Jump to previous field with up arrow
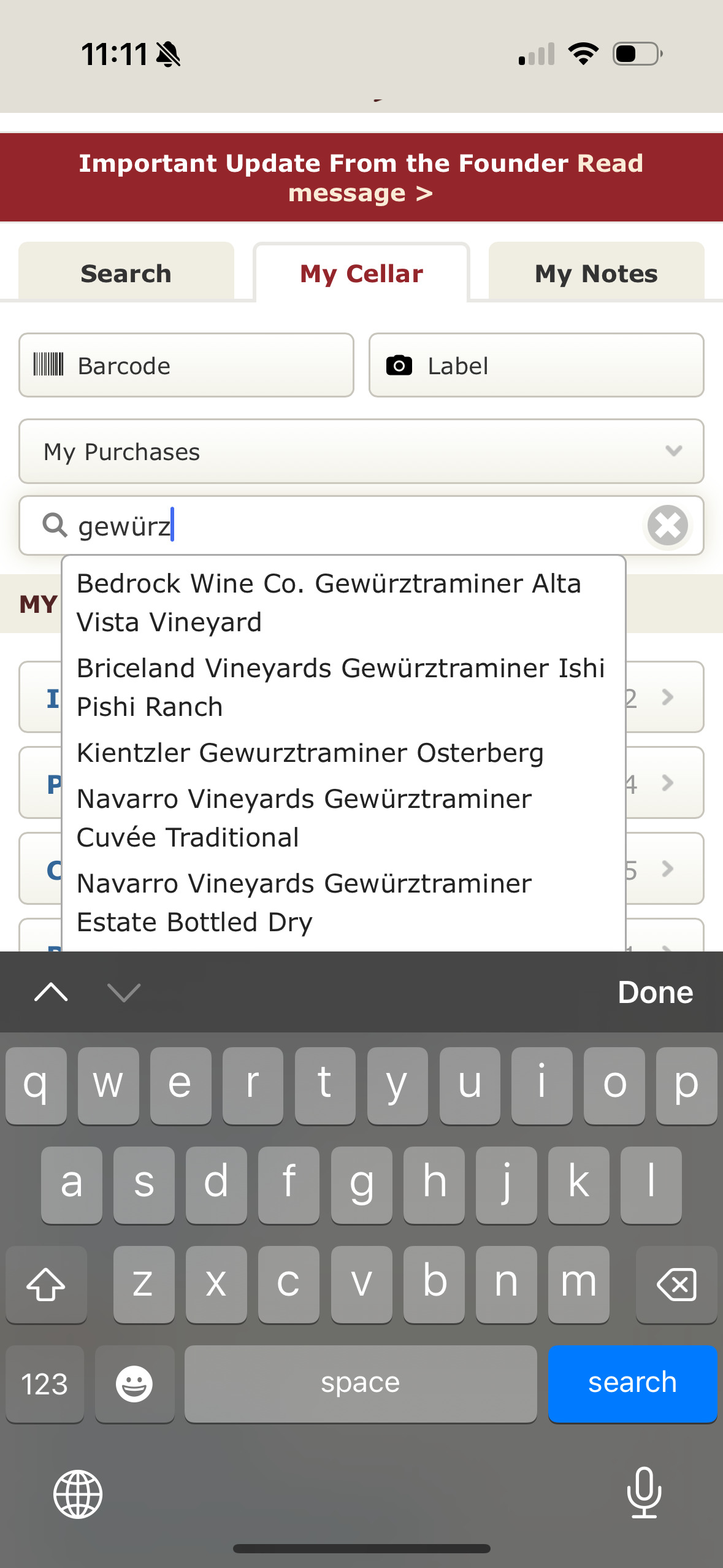The height and width of the screenshot is (1568, 723). (52, 992)
